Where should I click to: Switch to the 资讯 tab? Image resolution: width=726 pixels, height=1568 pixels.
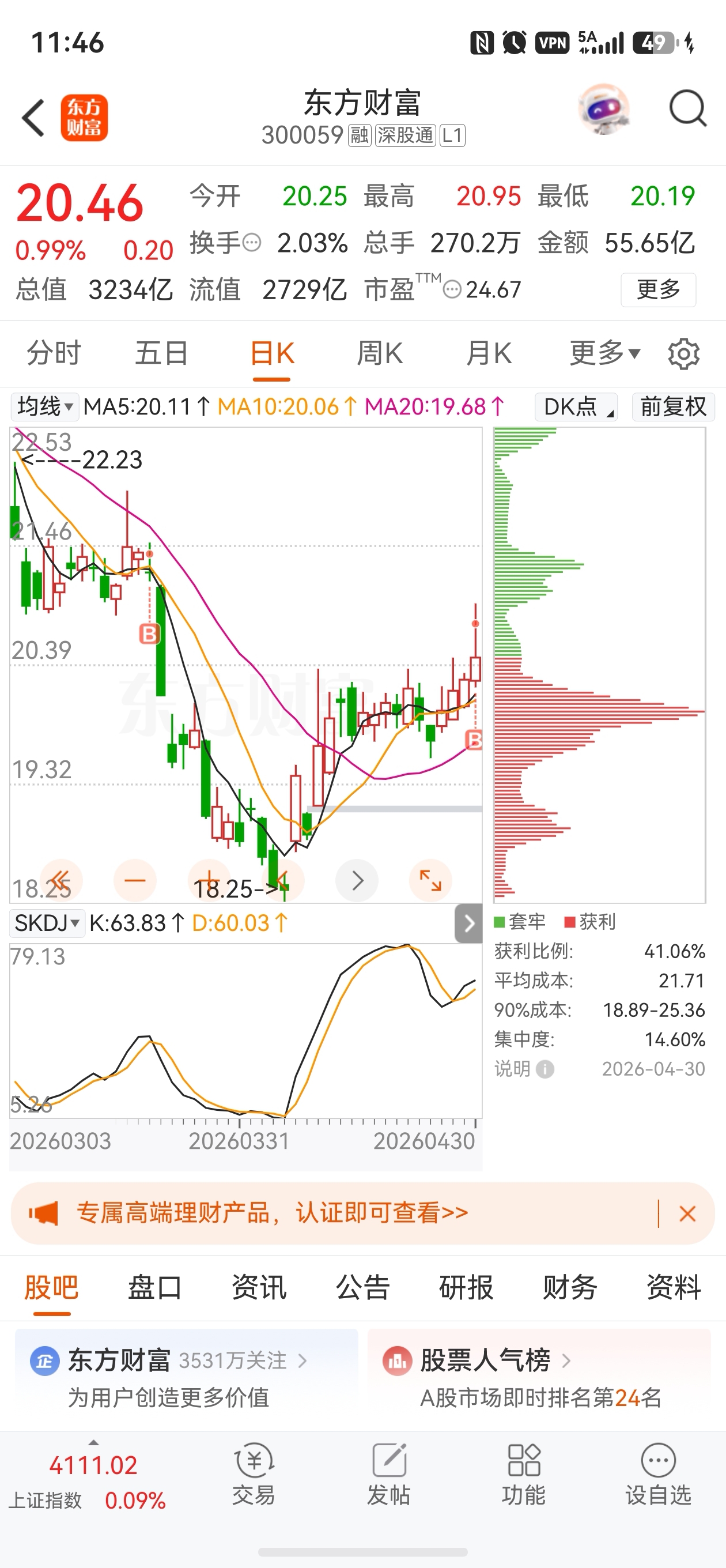pos(259,1287)
